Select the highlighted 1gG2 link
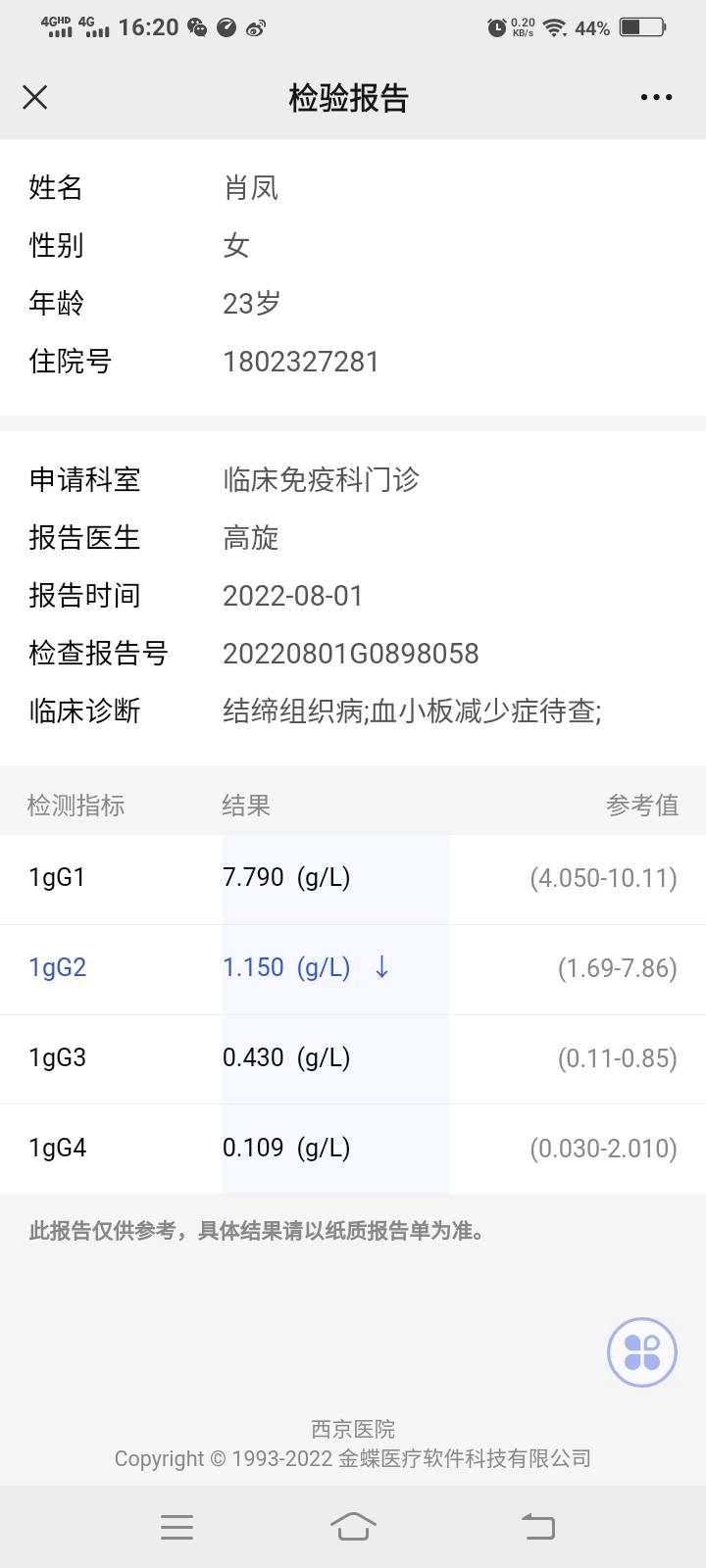706x1568 pixels. (x=56, y=967)
